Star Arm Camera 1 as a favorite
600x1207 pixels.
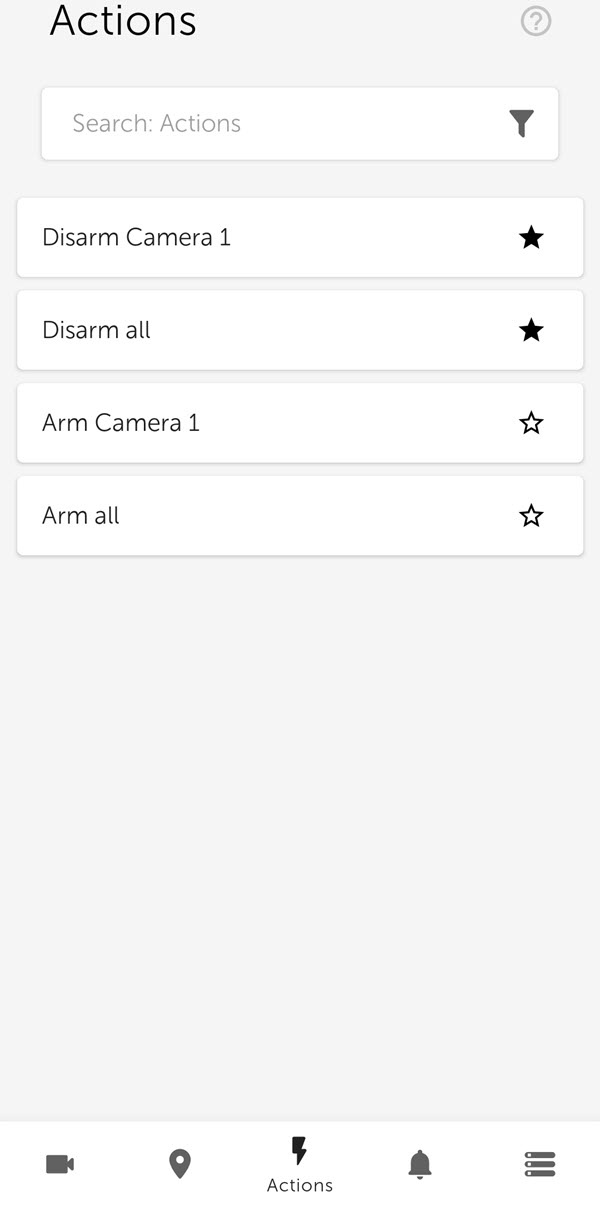(x=531, y=423)
